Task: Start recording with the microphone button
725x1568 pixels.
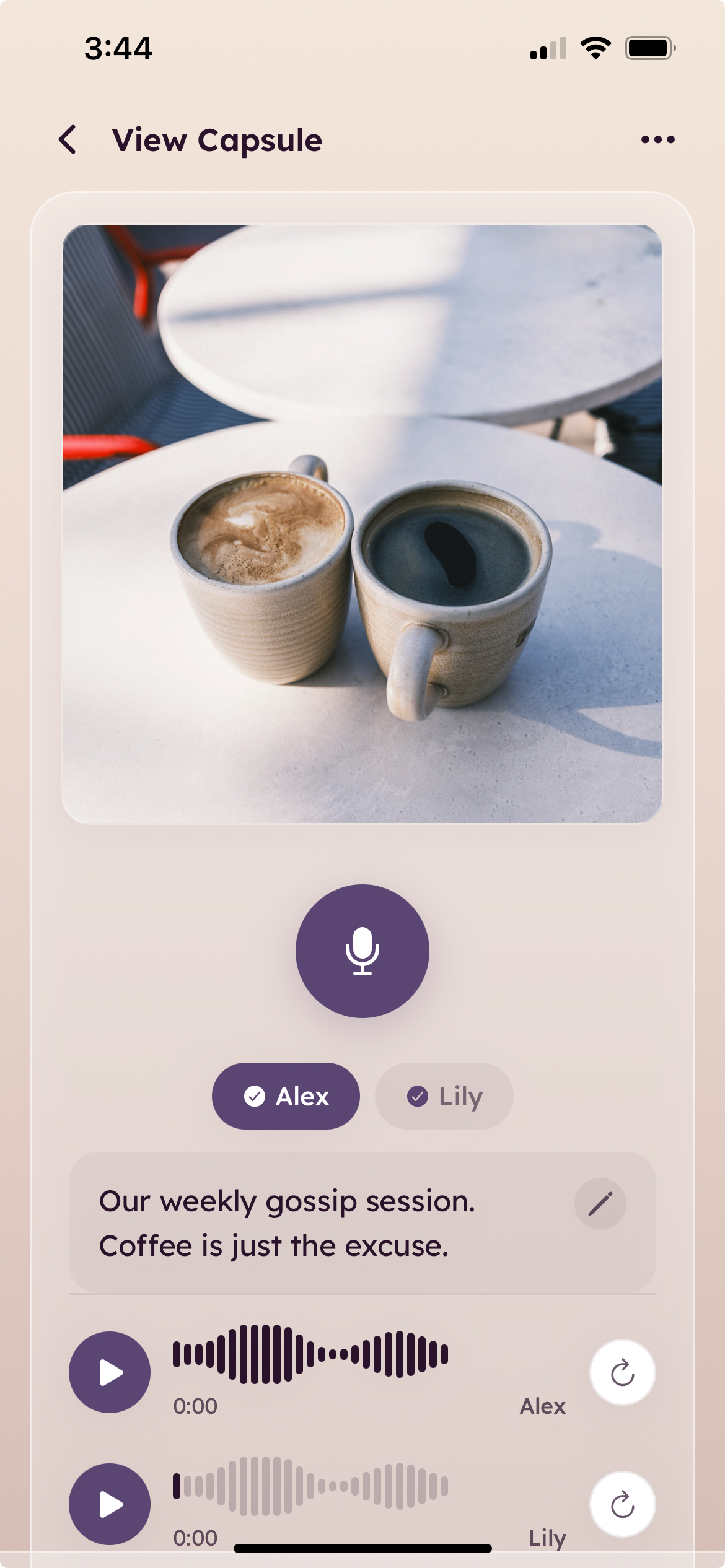Action: (x=362, y=951)
